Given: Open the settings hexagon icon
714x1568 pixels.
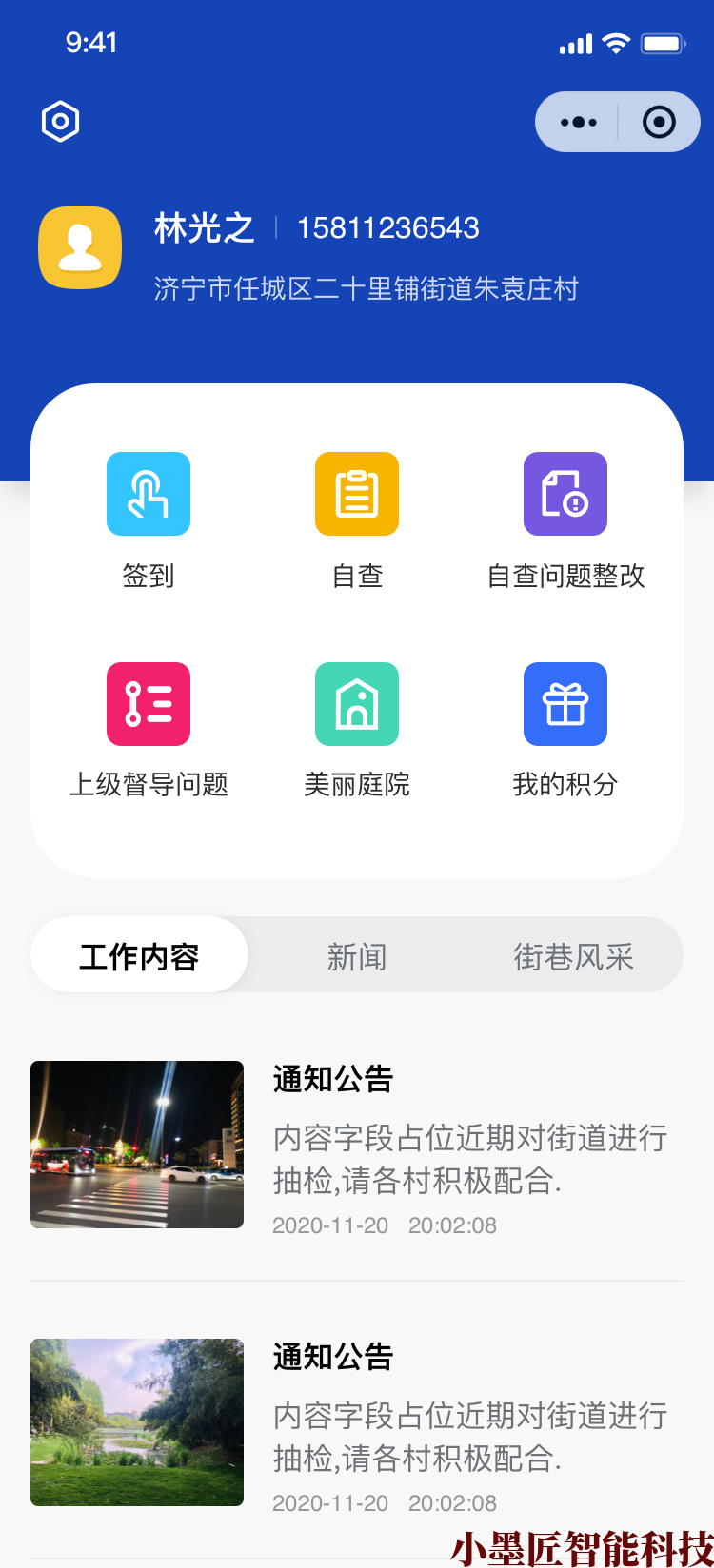Looking at the screenshot, I should [60, 122].
